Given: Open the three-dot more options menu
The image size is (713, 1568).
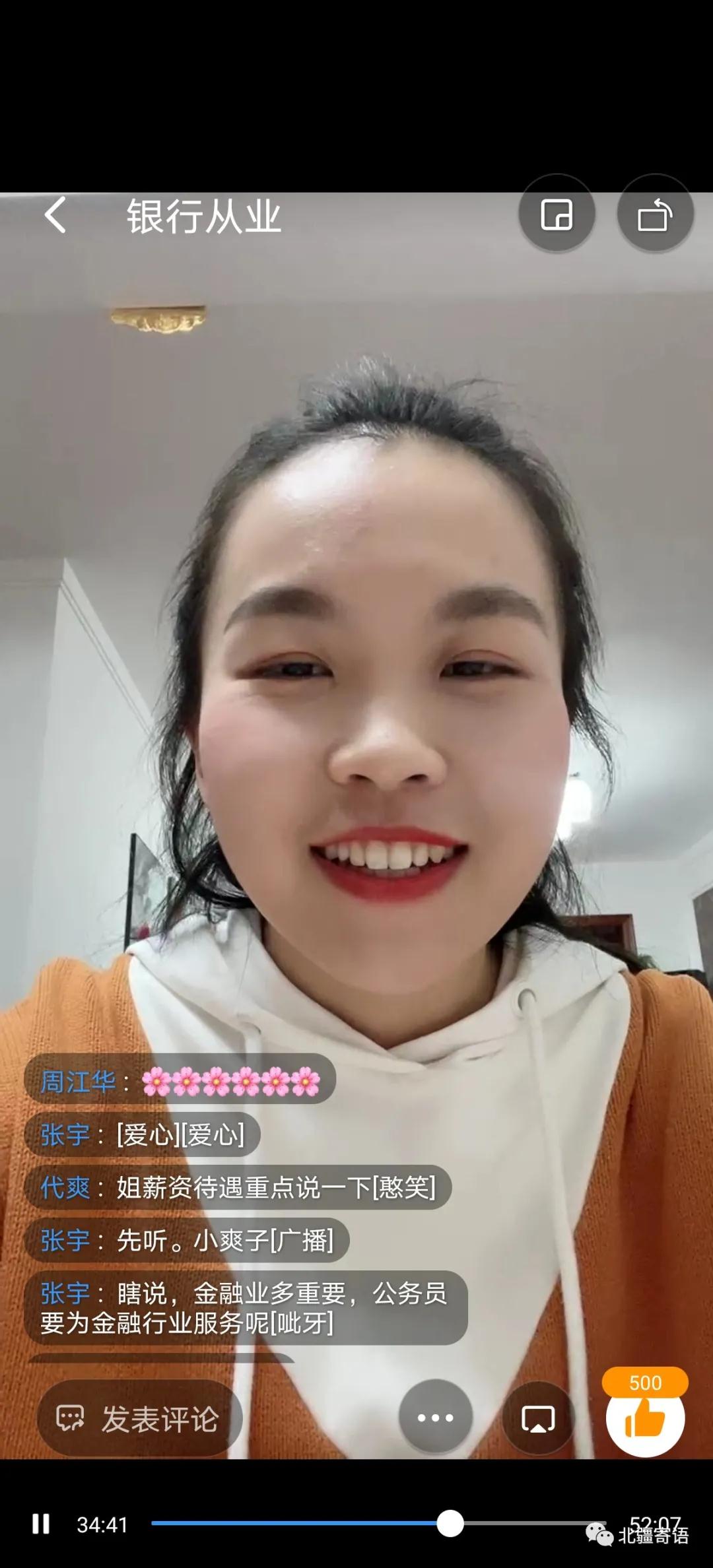Looking at the screenshot, I should click(435, 1418).
